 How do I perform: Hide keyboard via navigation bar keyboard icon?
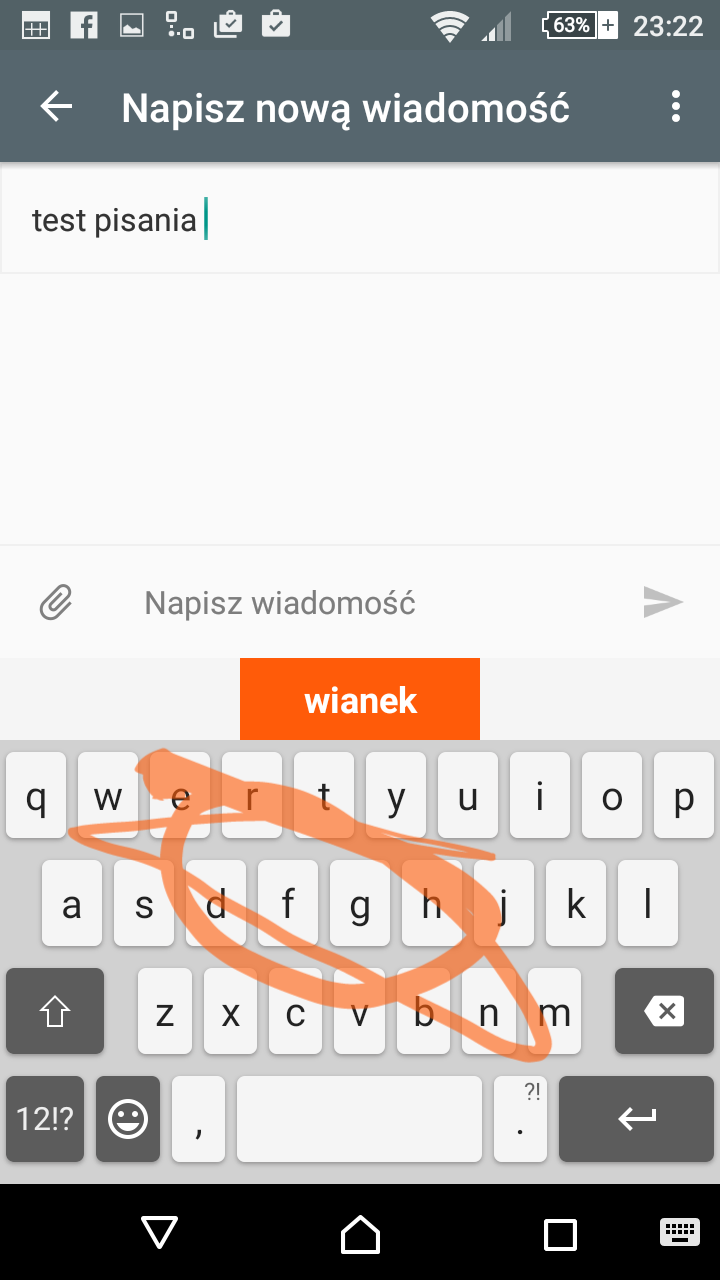click(x=679, y=1234)
